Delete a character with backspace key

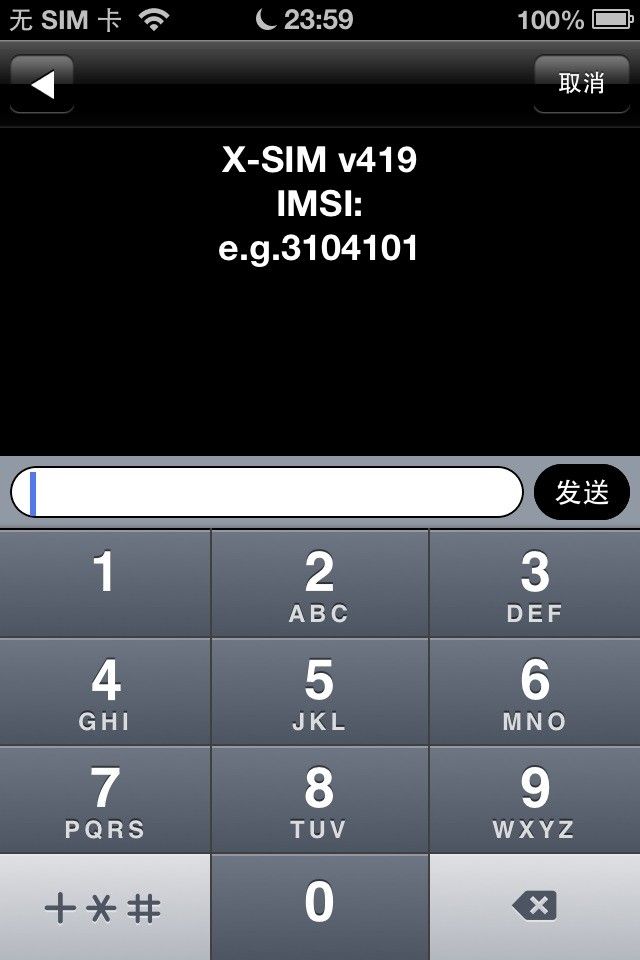[535, 907]
